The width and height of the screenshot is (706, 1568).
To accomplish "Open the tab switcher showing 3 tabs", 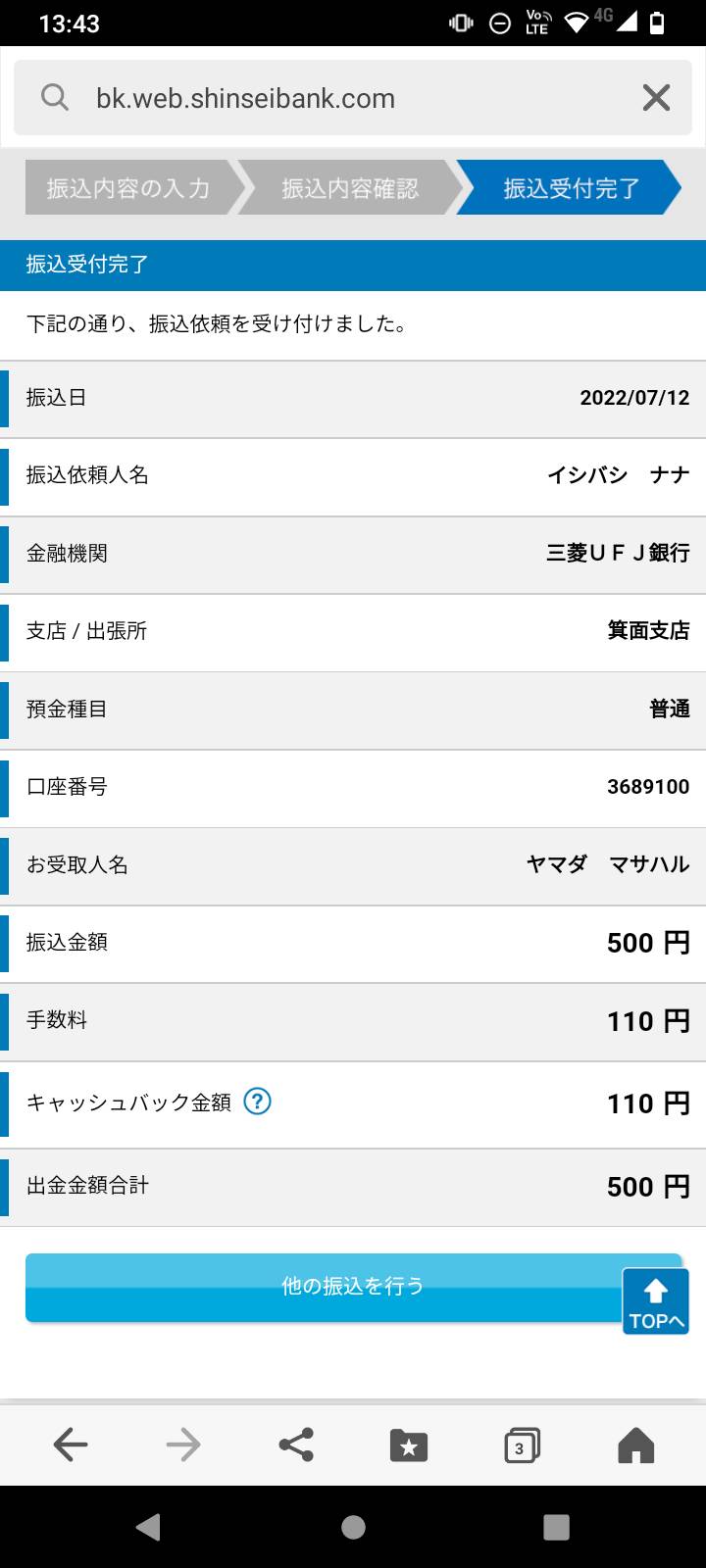I will tap(522, 1445).
